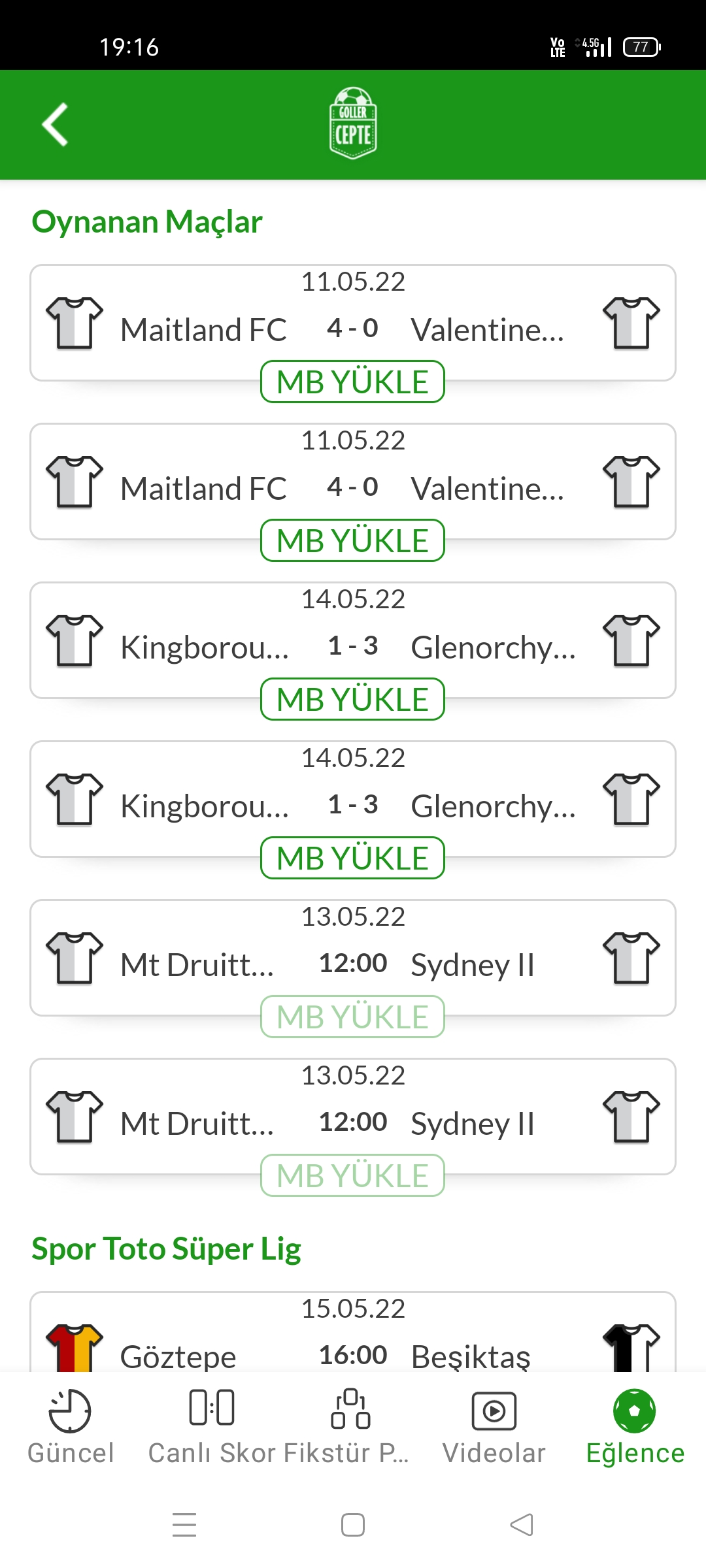Screen dimensions: 706x1568
Task: Open recent apps from navigation bar
Action: 184,1525
